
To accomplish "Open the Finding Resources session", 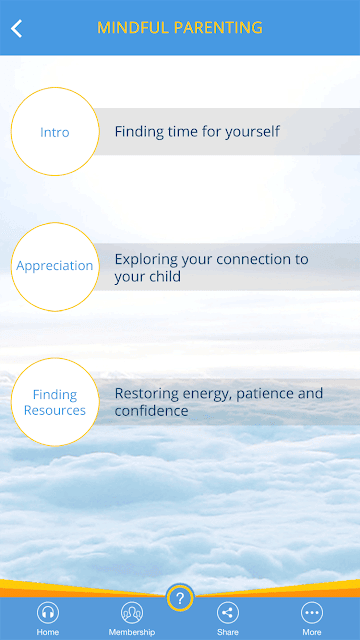I will click(x=55, y=402).
